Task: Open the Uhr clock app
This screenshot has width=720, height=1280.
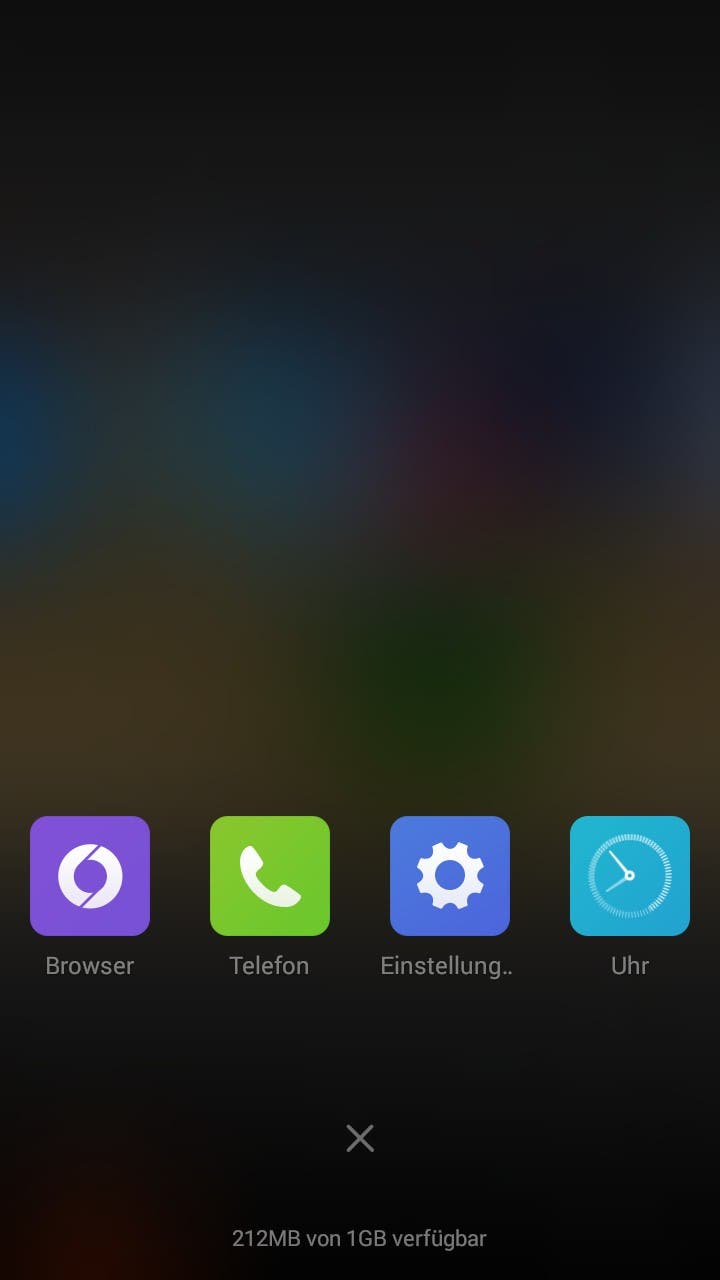Action: click(x=630, y=876)
